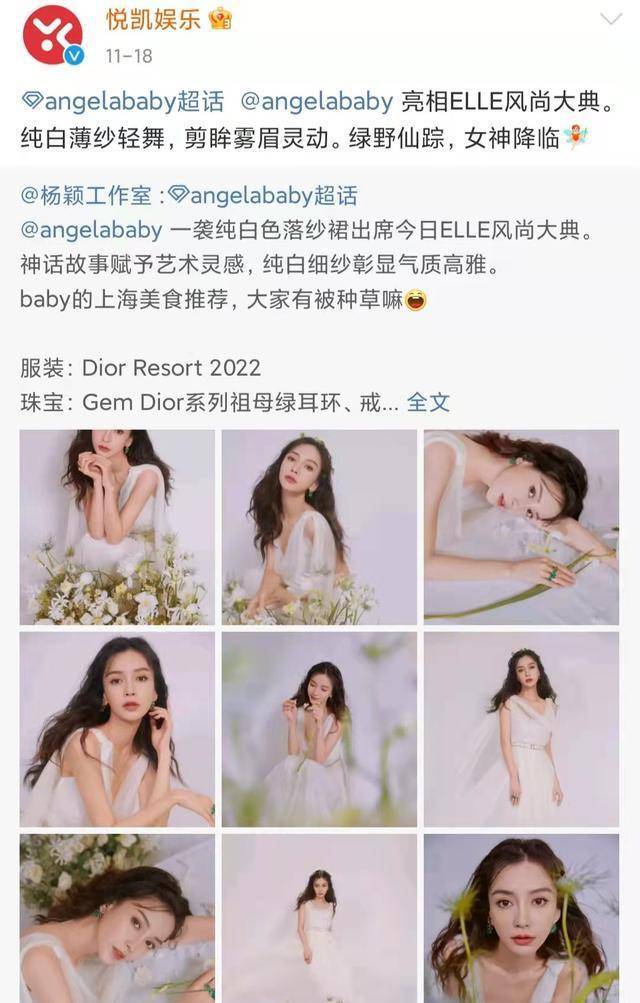Open 悦凯娱乐 profile avatar
Image resolution: width=640 pixels, height=1003 pixels.
[x=52, y=33]
